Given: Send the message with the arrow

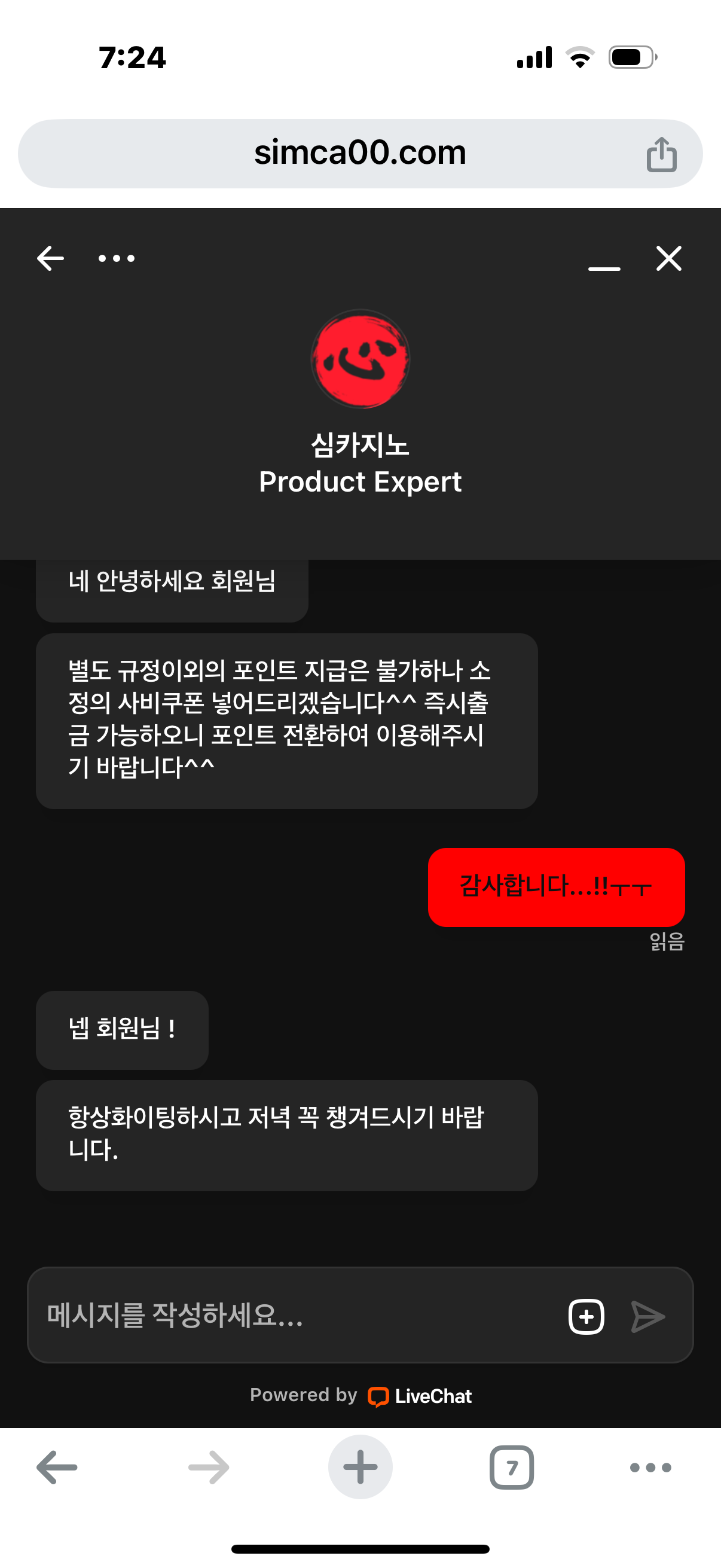Looking at the screenshot, I should coord(647,1316).
